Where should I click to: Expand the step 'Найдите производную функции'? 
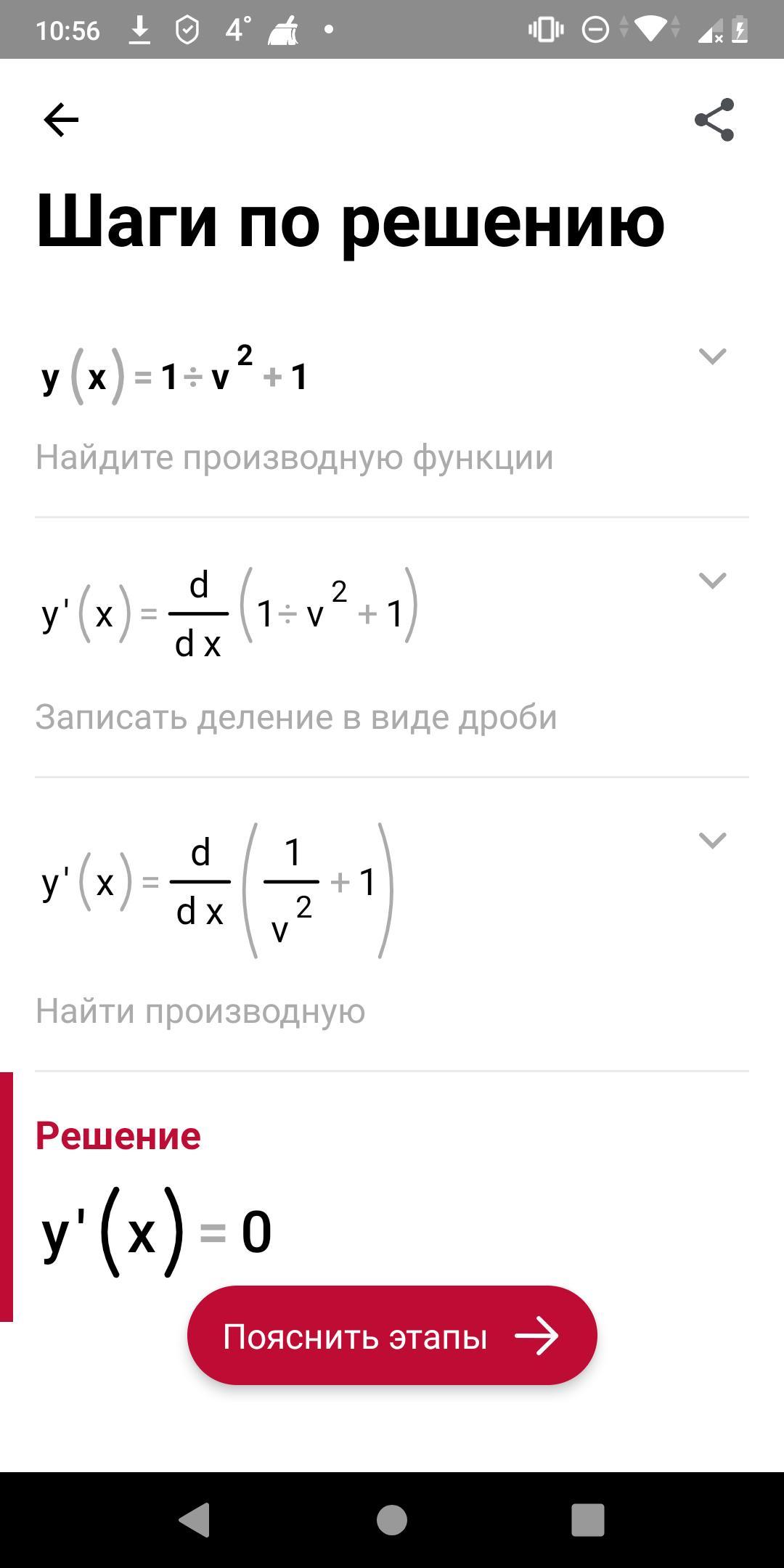point(711,356)
